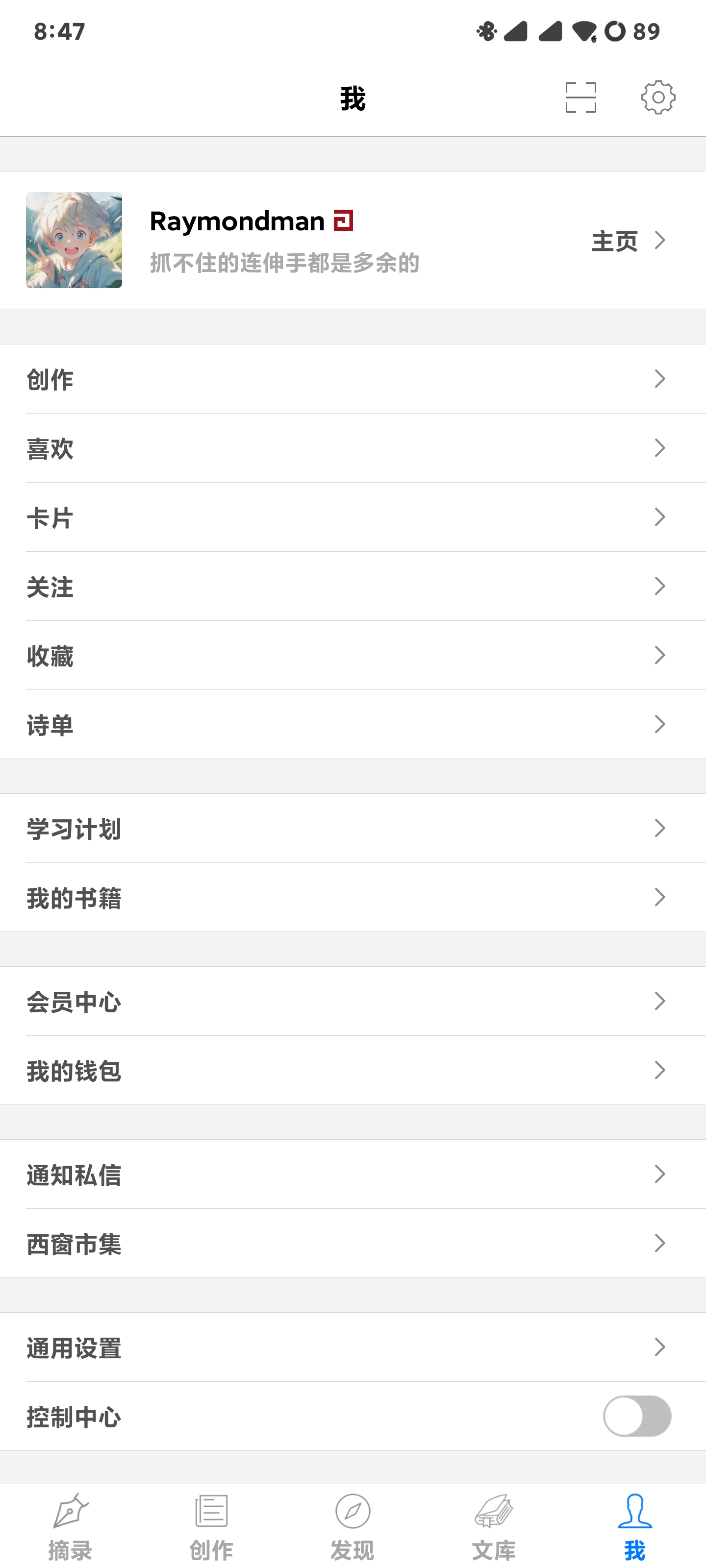Toggle the 控制中心 switch on

coord(636,1416)
